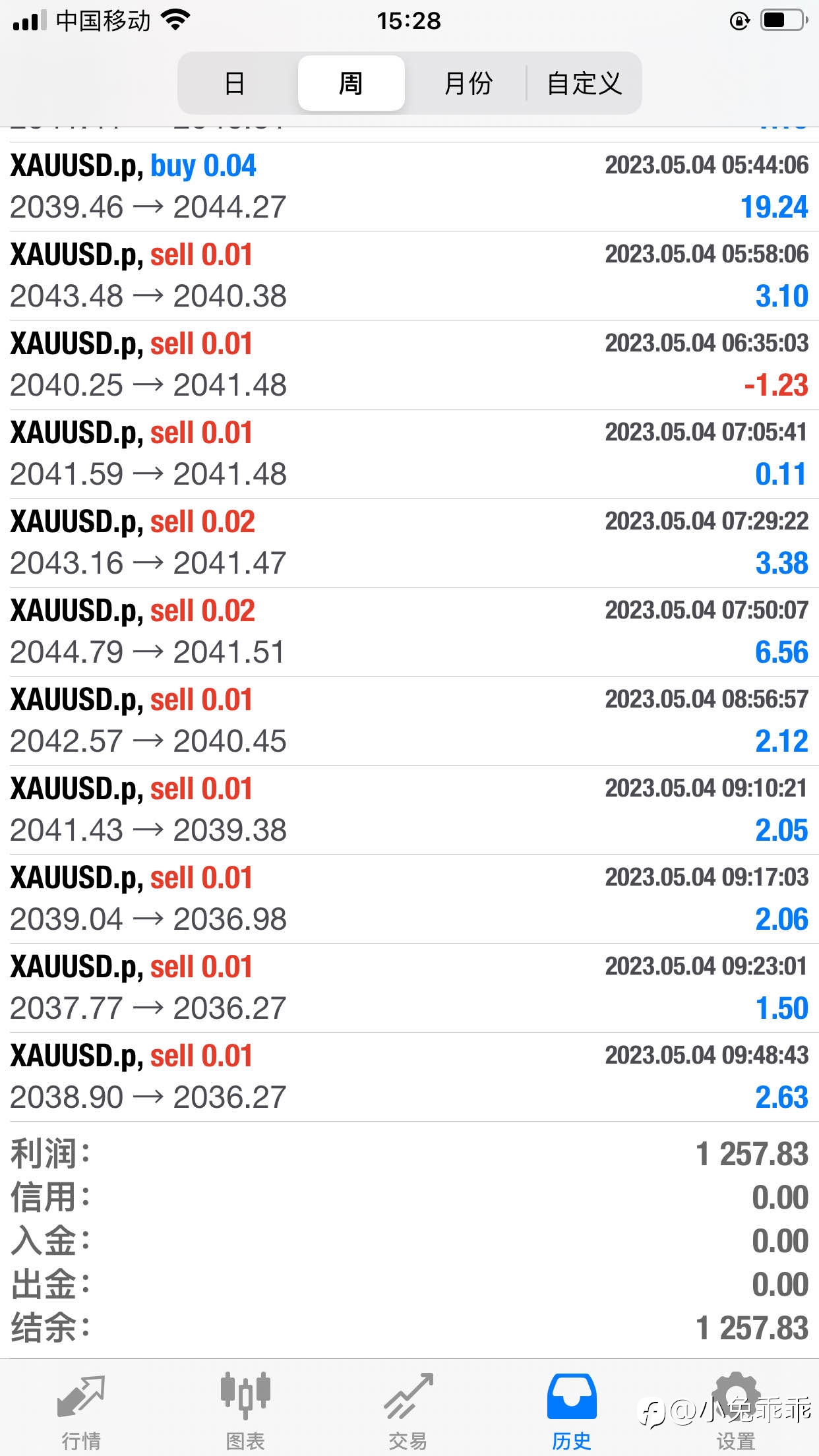Open the losing trade of -1.23

coord(409,365)
